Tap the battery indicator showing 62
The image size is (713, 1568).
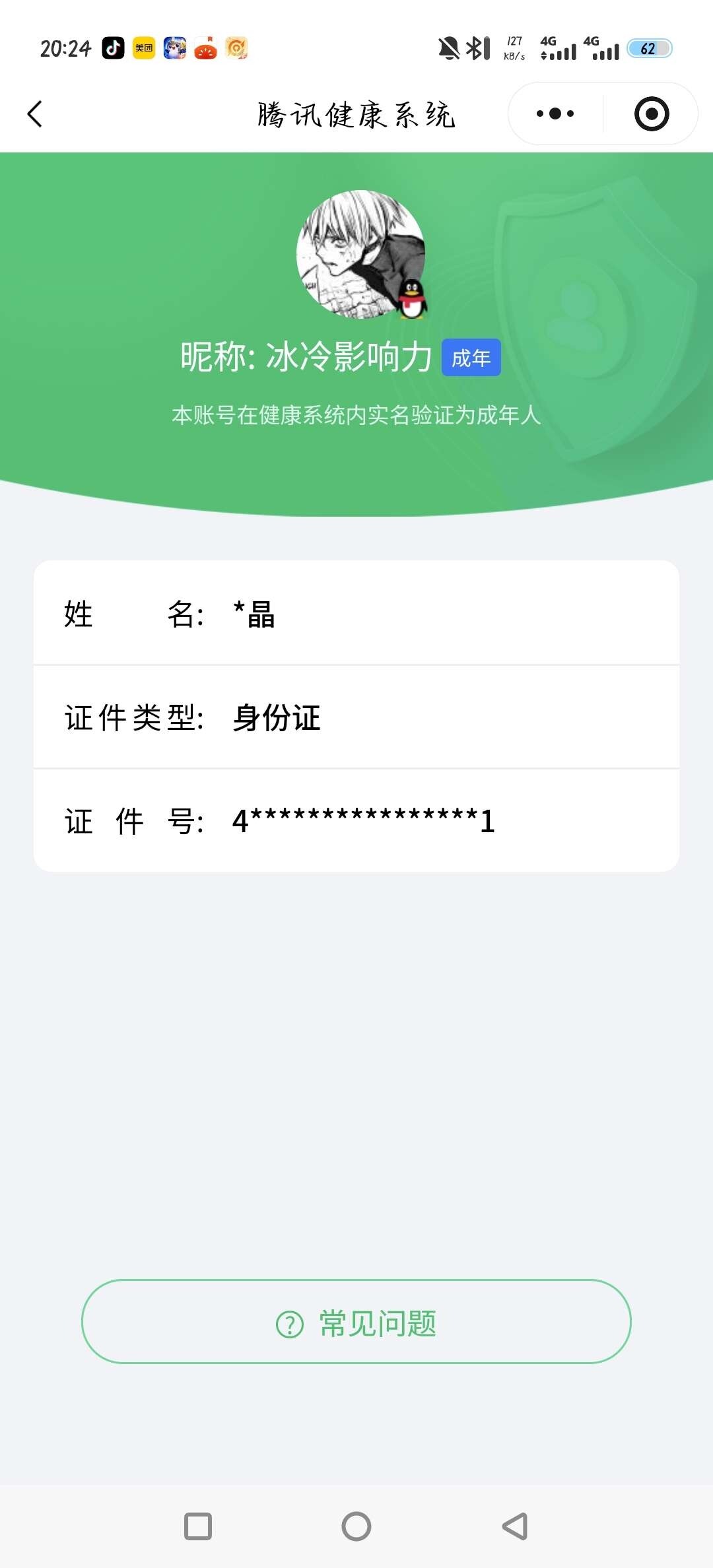[x=650, y=47]
